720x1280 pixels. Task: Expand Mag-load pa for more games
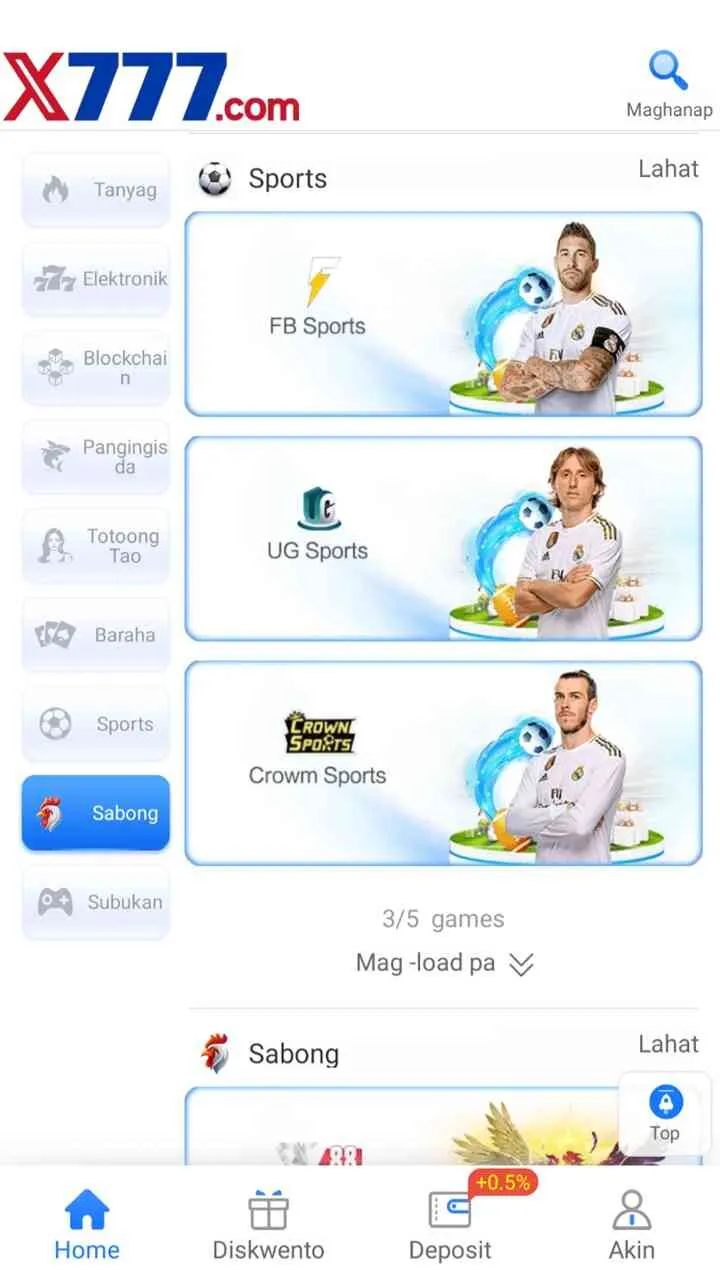pyautogui.click(x=444, y=963)
